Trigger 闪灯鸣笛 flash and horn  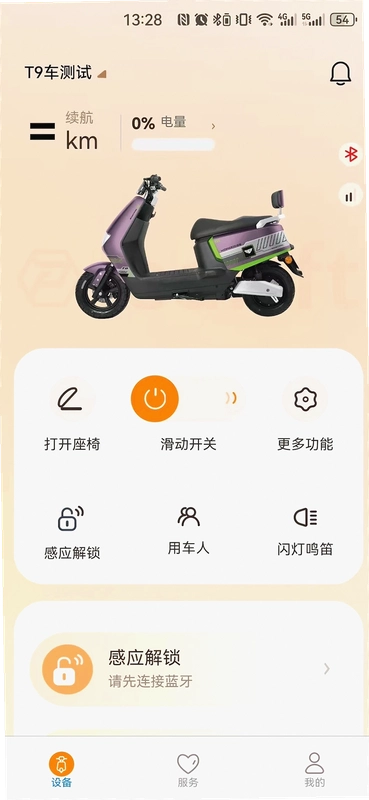coord(305,532)
